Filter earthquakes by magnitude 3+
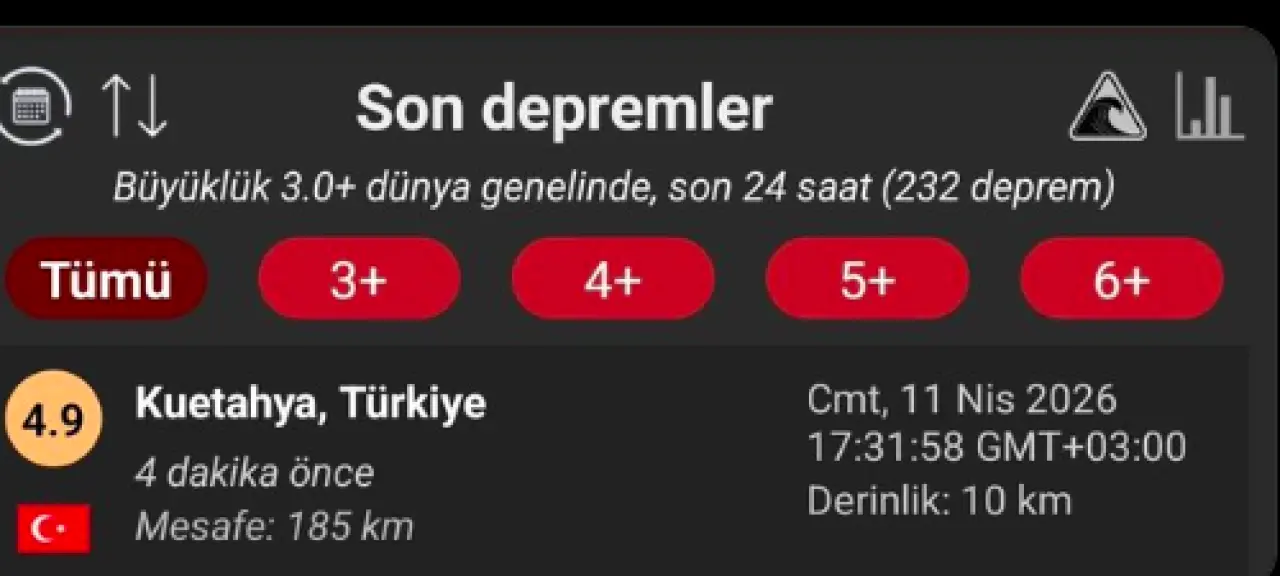This screenshot has width=1280, height=576. (x=359, y=279)
